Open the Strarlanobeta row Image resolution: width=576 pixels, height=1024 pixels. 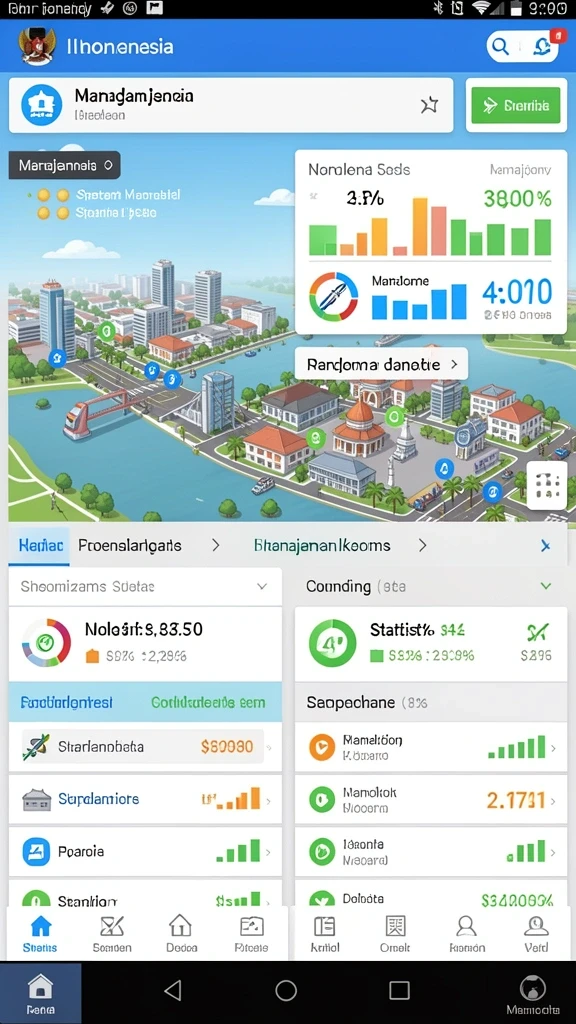145,746
